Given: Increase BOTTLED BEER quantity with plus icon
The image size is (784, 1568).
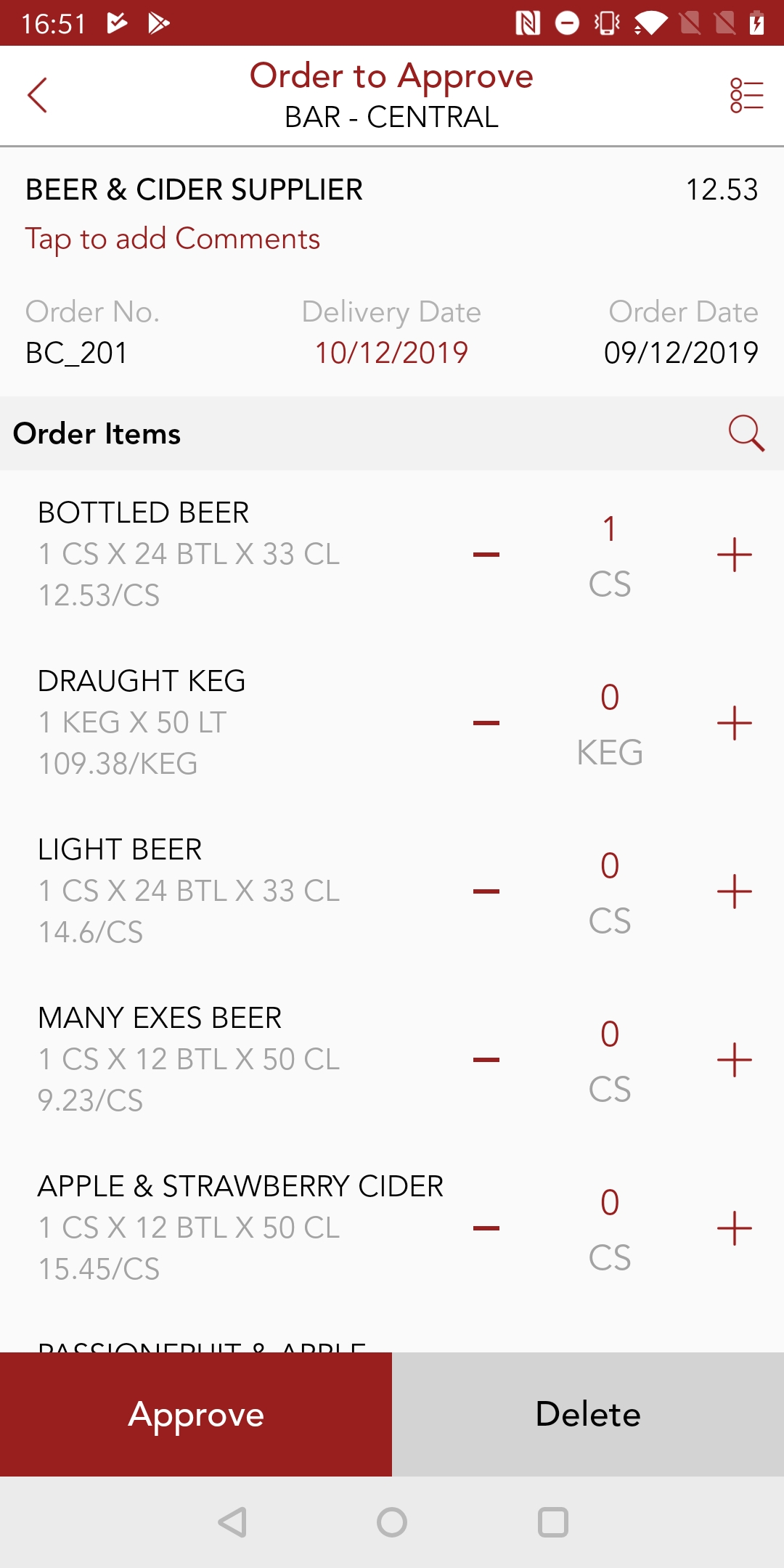Looking at the screenshot, I should [735, 553].
